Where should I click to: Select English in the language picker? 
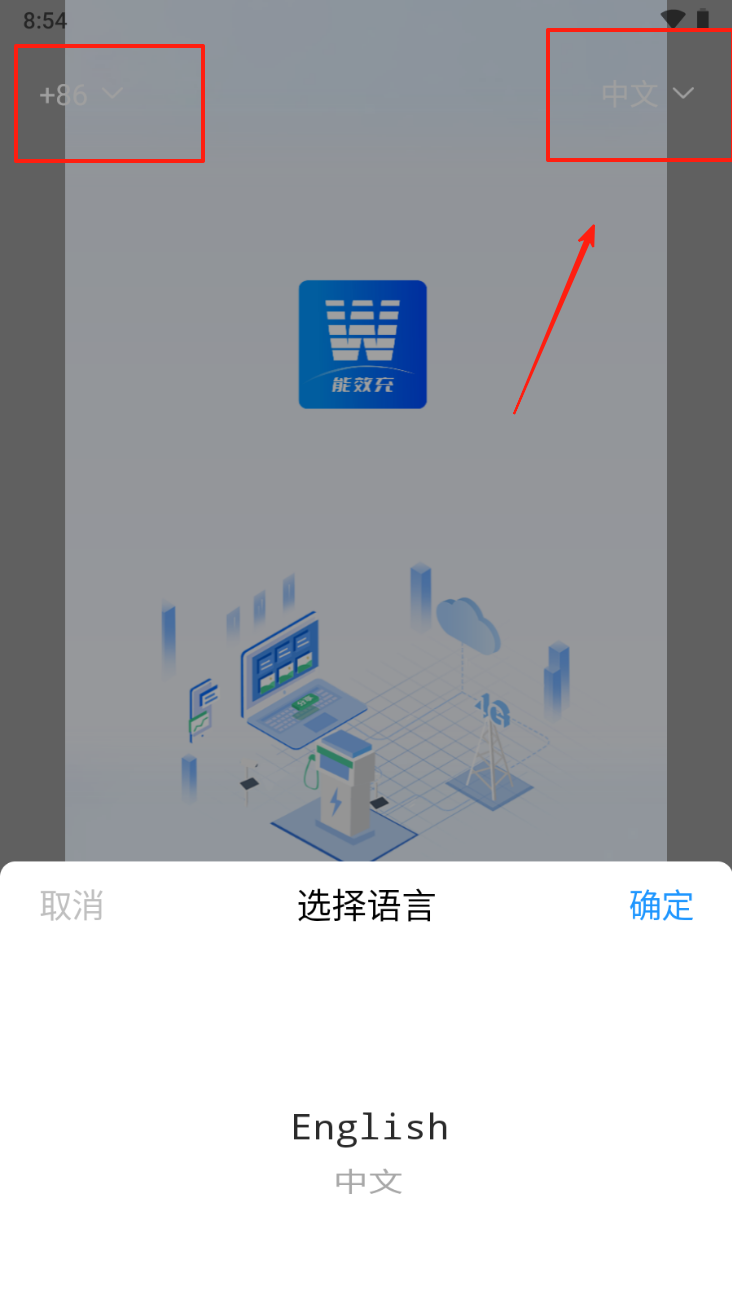click(x=369, y=1127)
